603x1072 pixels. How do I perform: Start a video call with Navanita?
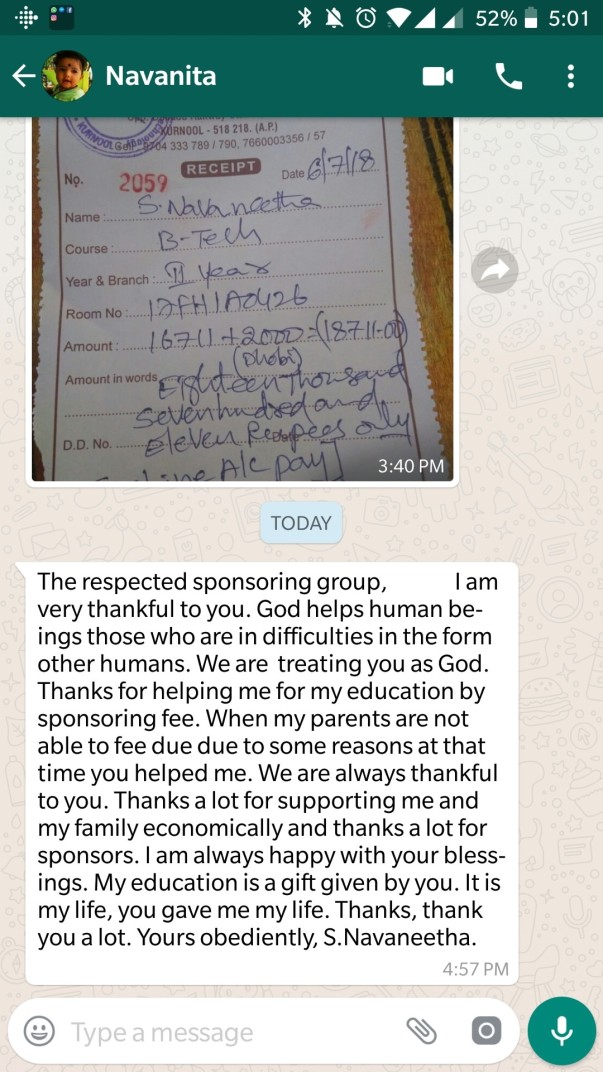point(438,77)
